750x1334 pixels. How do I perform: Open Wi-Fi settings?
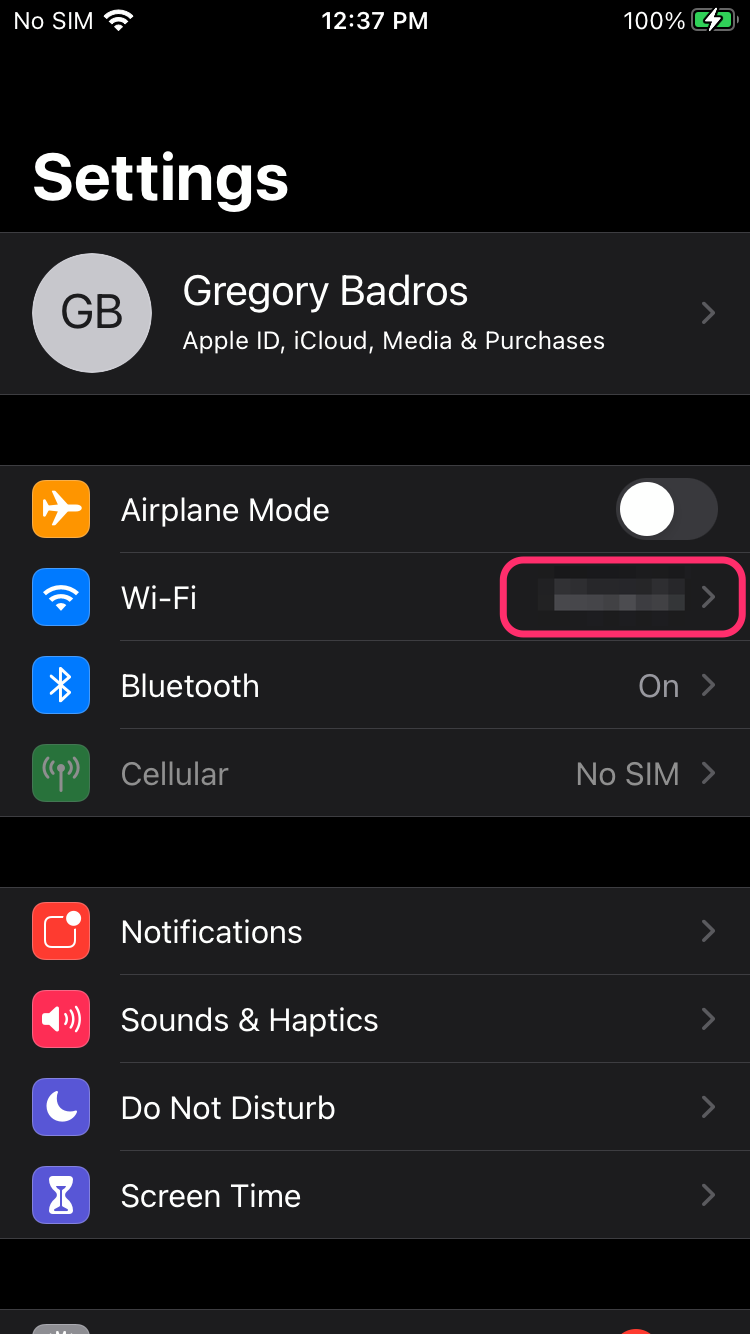[x=375, y=598]
